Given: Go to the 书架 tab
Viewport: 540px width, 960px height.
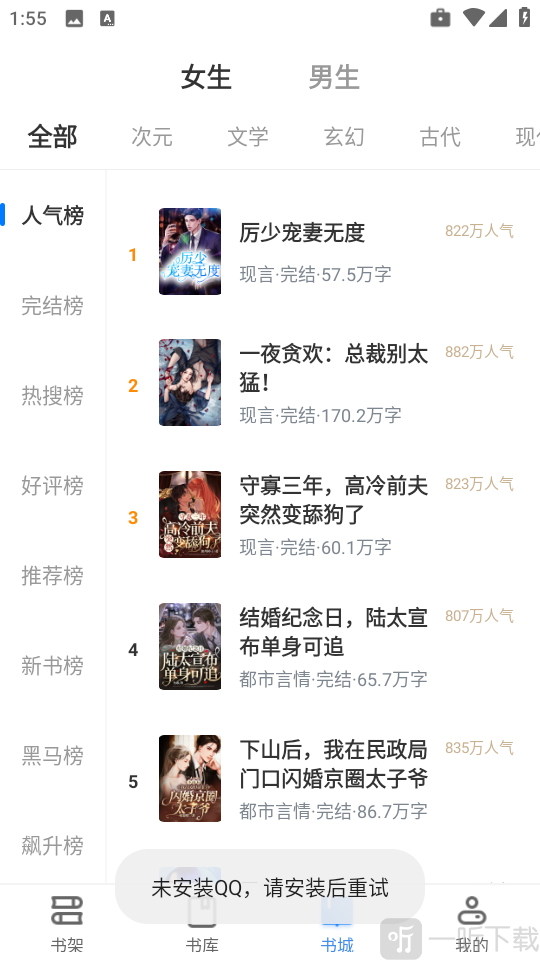Looking at the screenshot, I should point(67,923).
